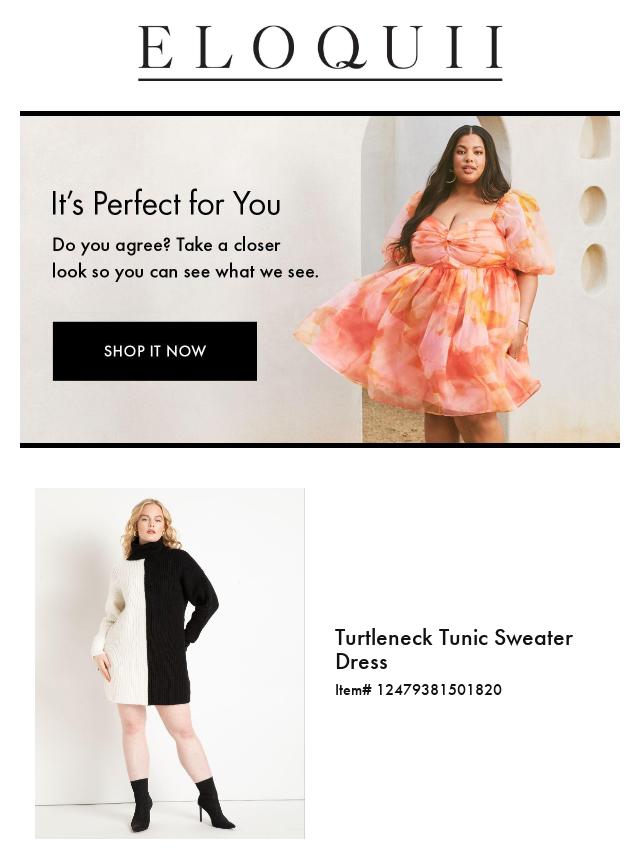Screen dimensions: 640x854
Task: Open the Turtleneck Tunic Sweater Dress product image
Action: [170, 662]
